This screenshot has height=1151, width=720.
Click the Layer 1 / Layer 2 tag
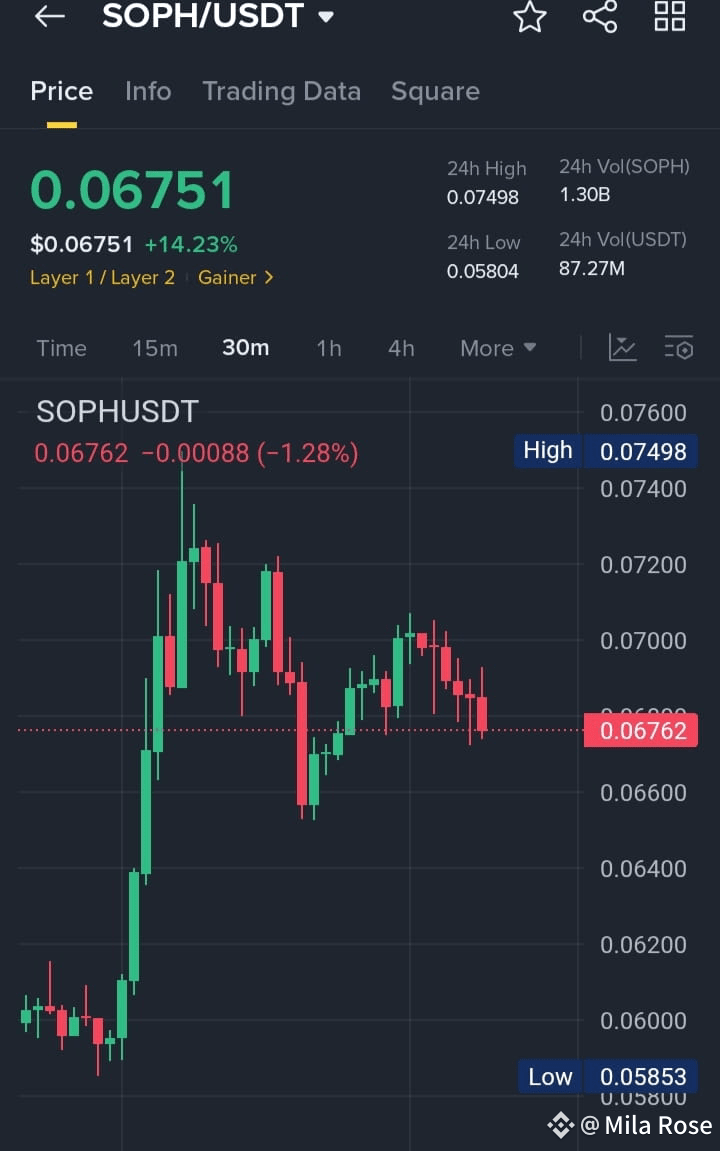101,277
